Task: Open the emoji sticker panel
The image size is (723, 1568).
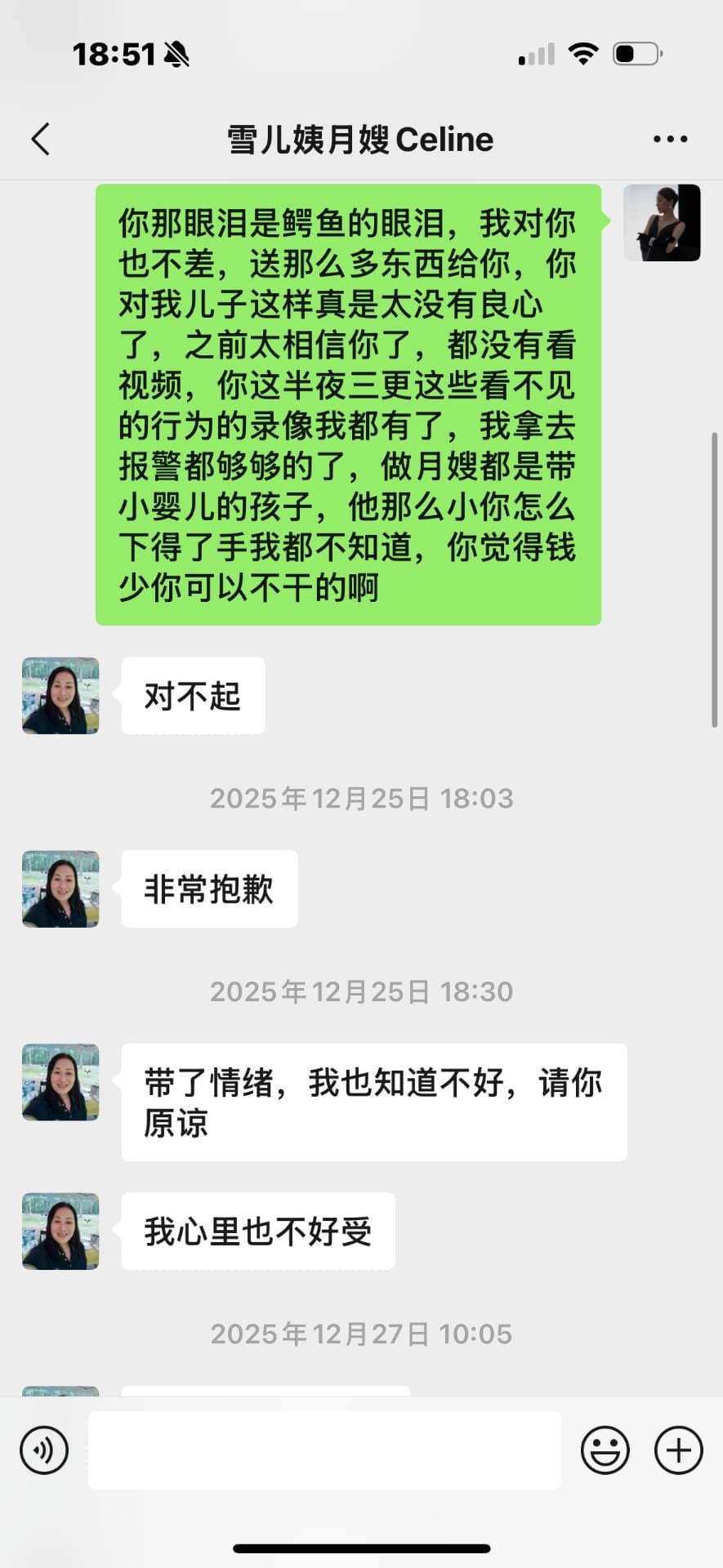Action: [605, 1450]
